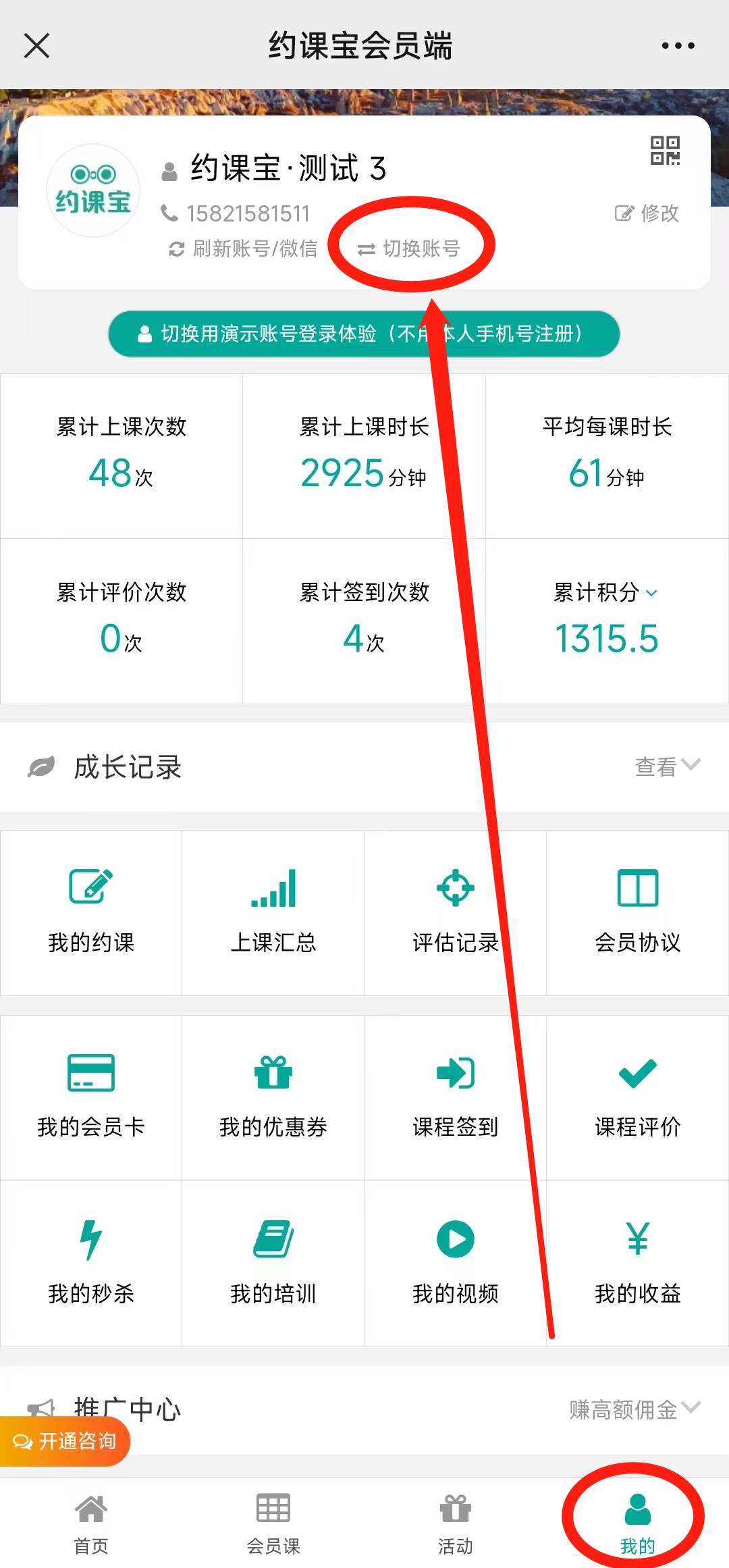Open 评估记录
Screen dimensions: 729x1568
pos(456,912)
